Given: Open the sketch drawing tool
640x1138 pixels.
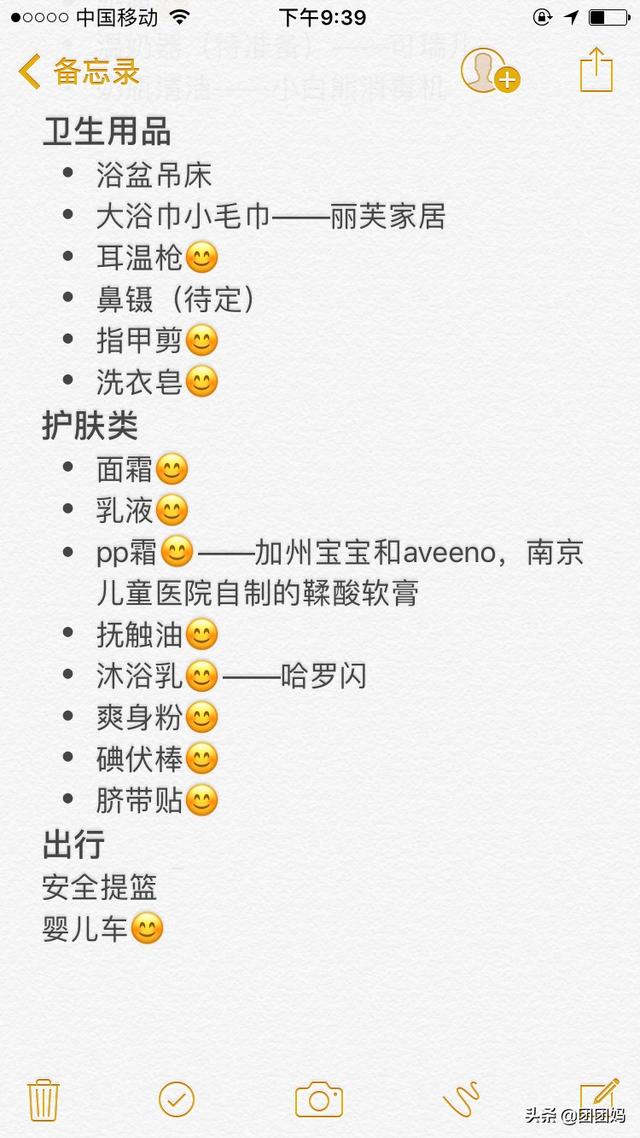Looking at the screenshot, I should coord(461,1100).
